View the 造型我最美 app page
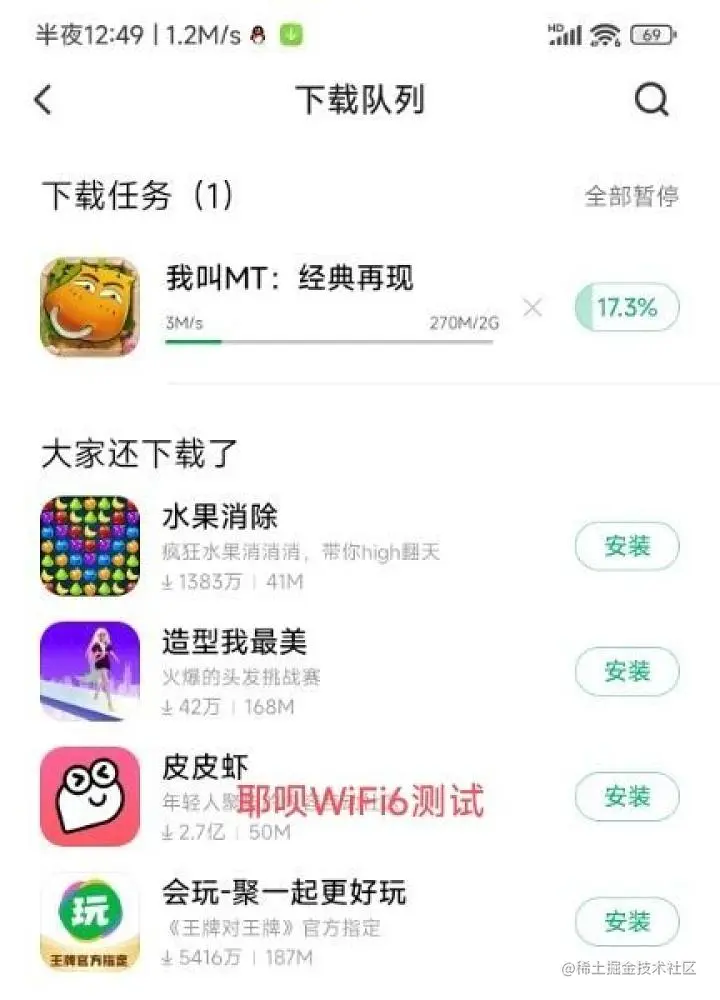This screenshot has height=1000, width=720. pos(234,642)
